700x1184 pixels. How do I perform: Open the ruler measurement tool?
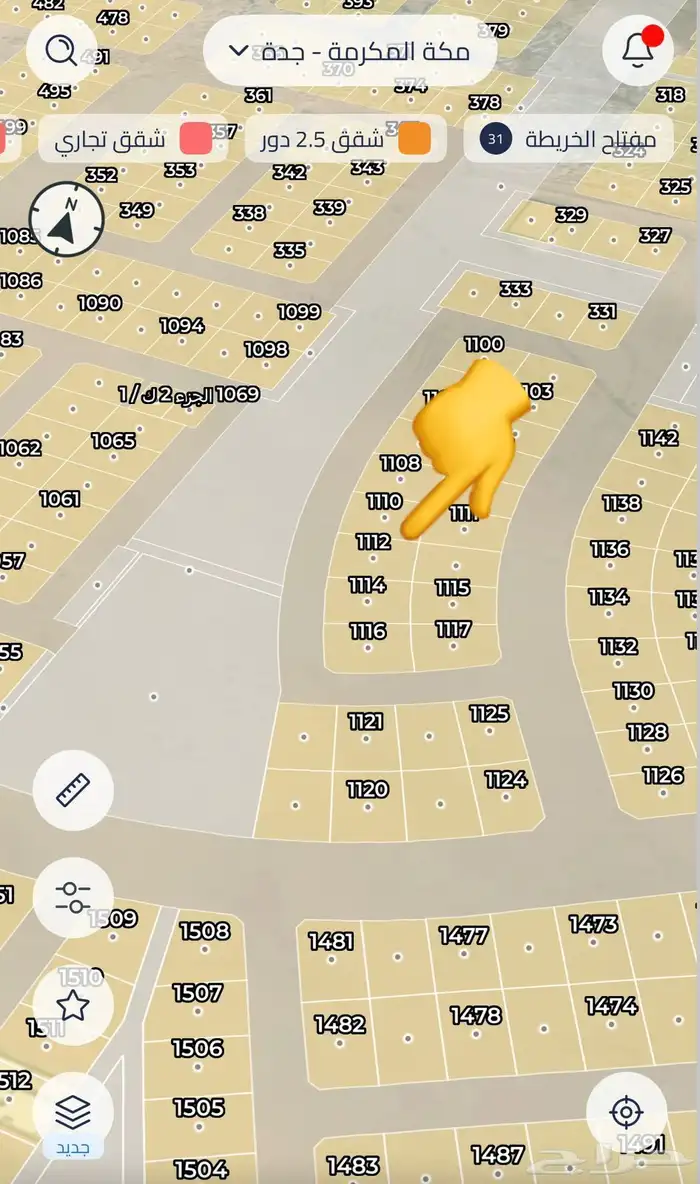[73, 790]
